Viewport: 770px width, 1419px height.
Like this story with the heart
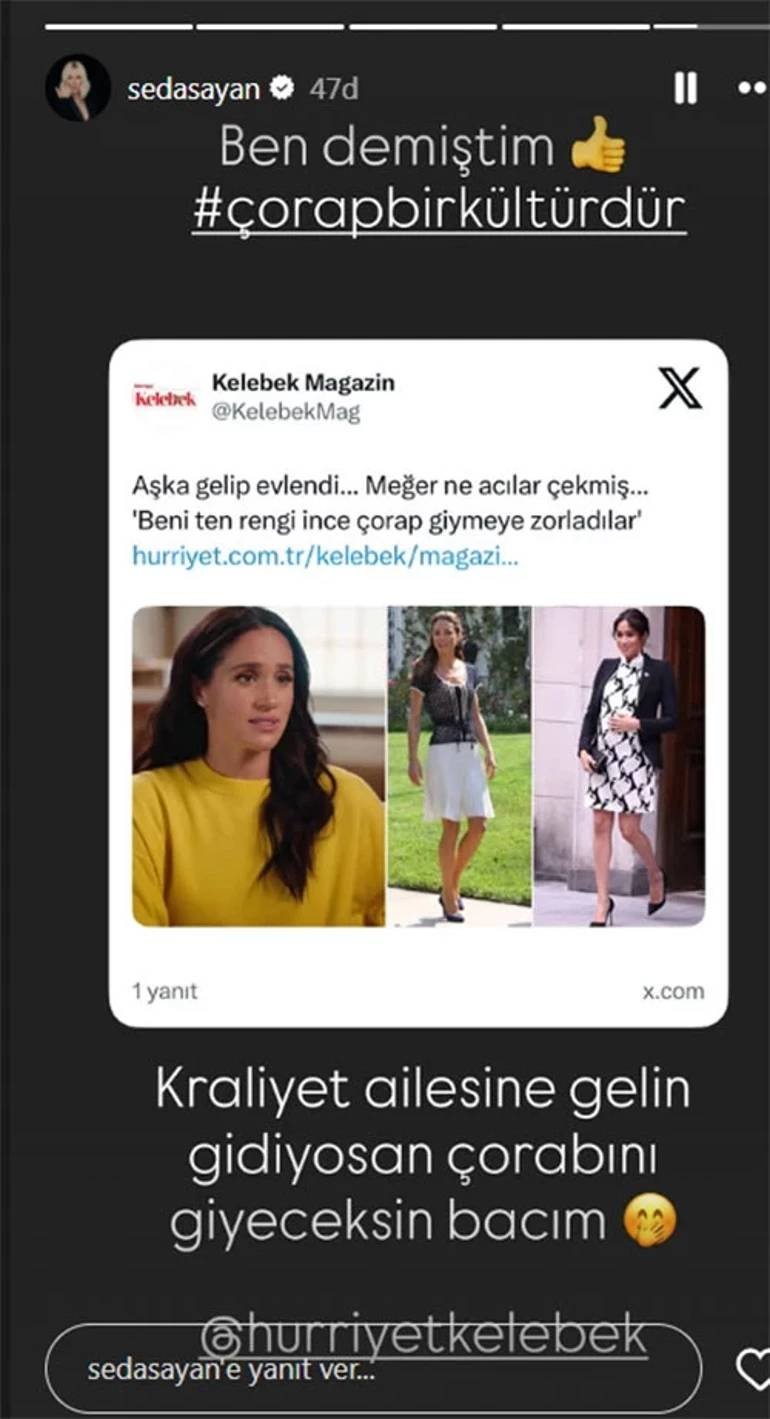click(753, 1368)
